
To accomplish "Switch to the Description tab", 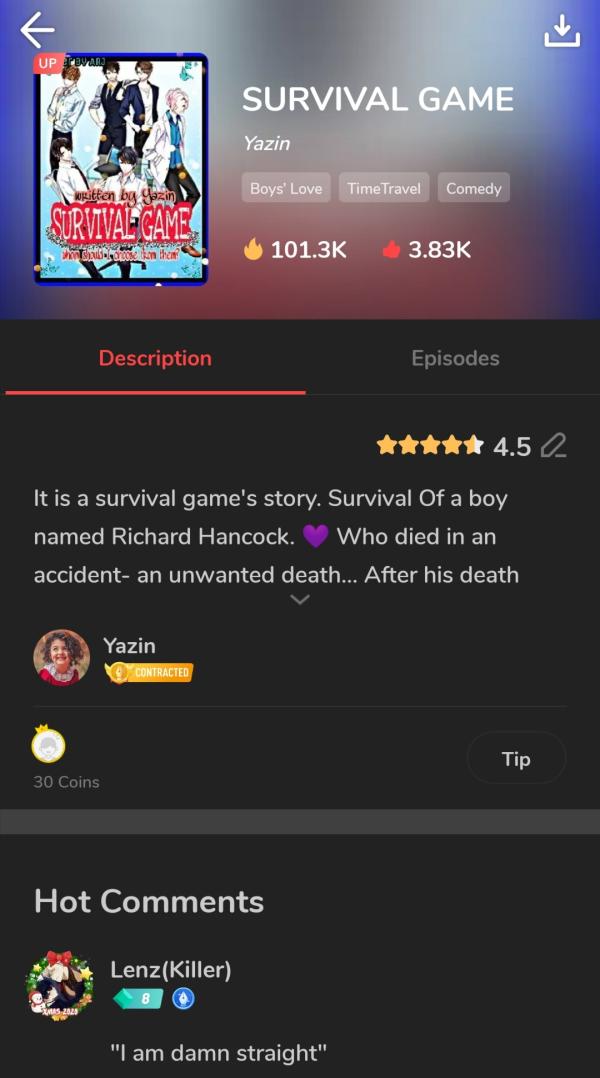I will click(x=155, y=358).
